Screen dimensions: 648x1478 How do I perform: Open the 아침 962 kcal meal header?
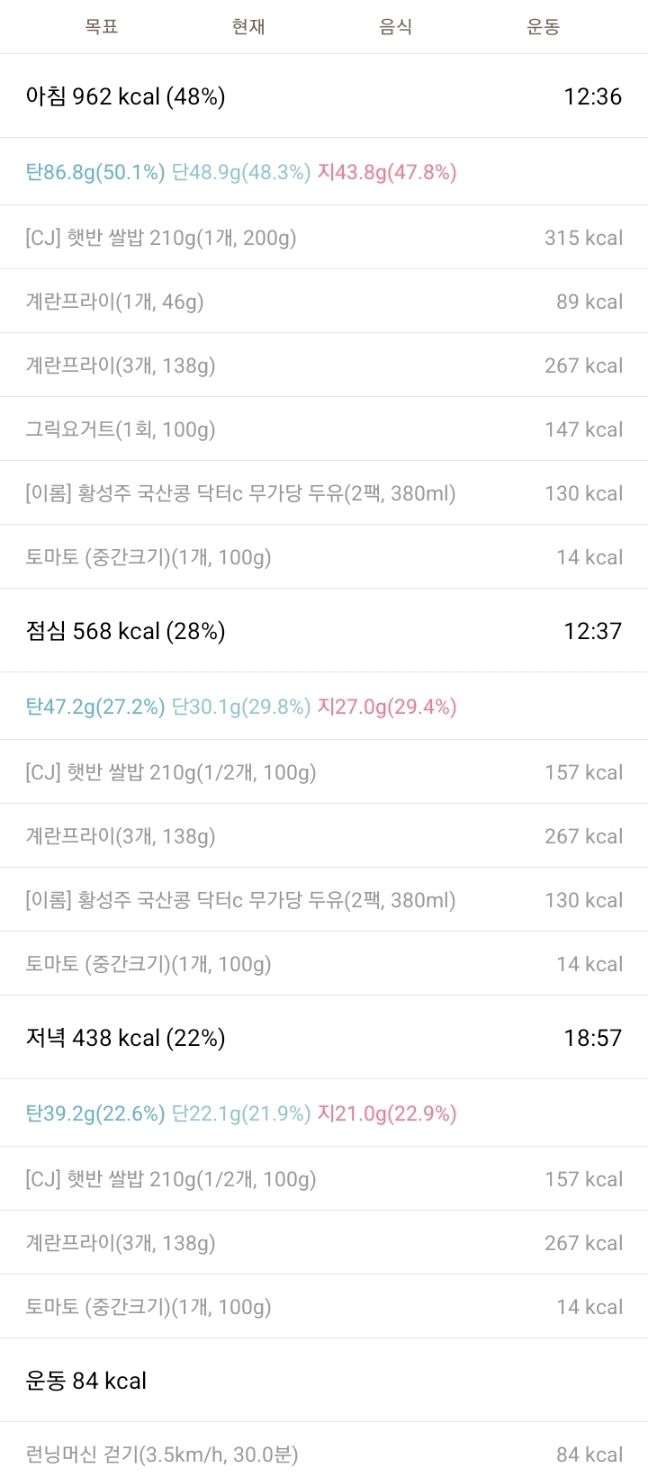(x=324, y=96)
